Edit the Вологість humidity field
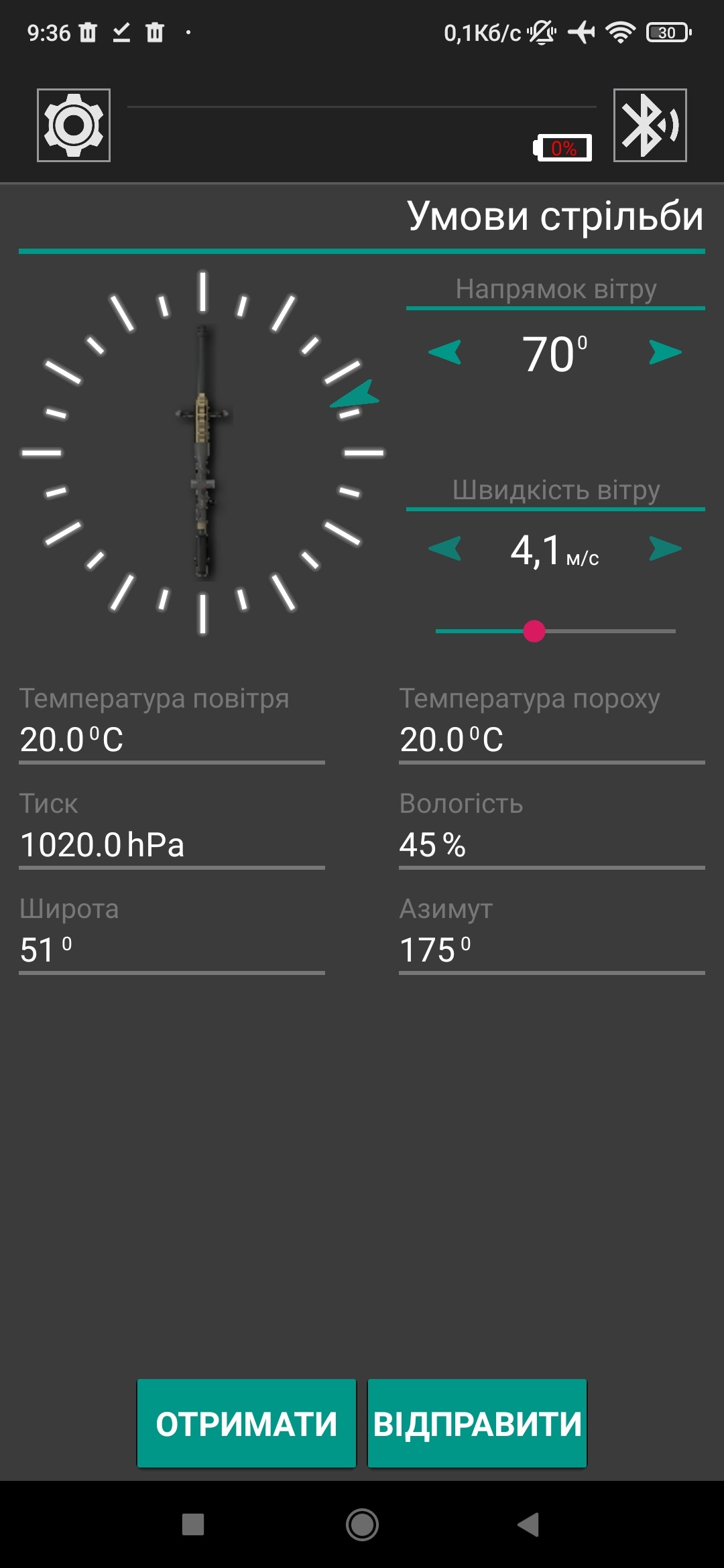The height and width of the screenshot is (1568, 724). [x=551, y=845]
